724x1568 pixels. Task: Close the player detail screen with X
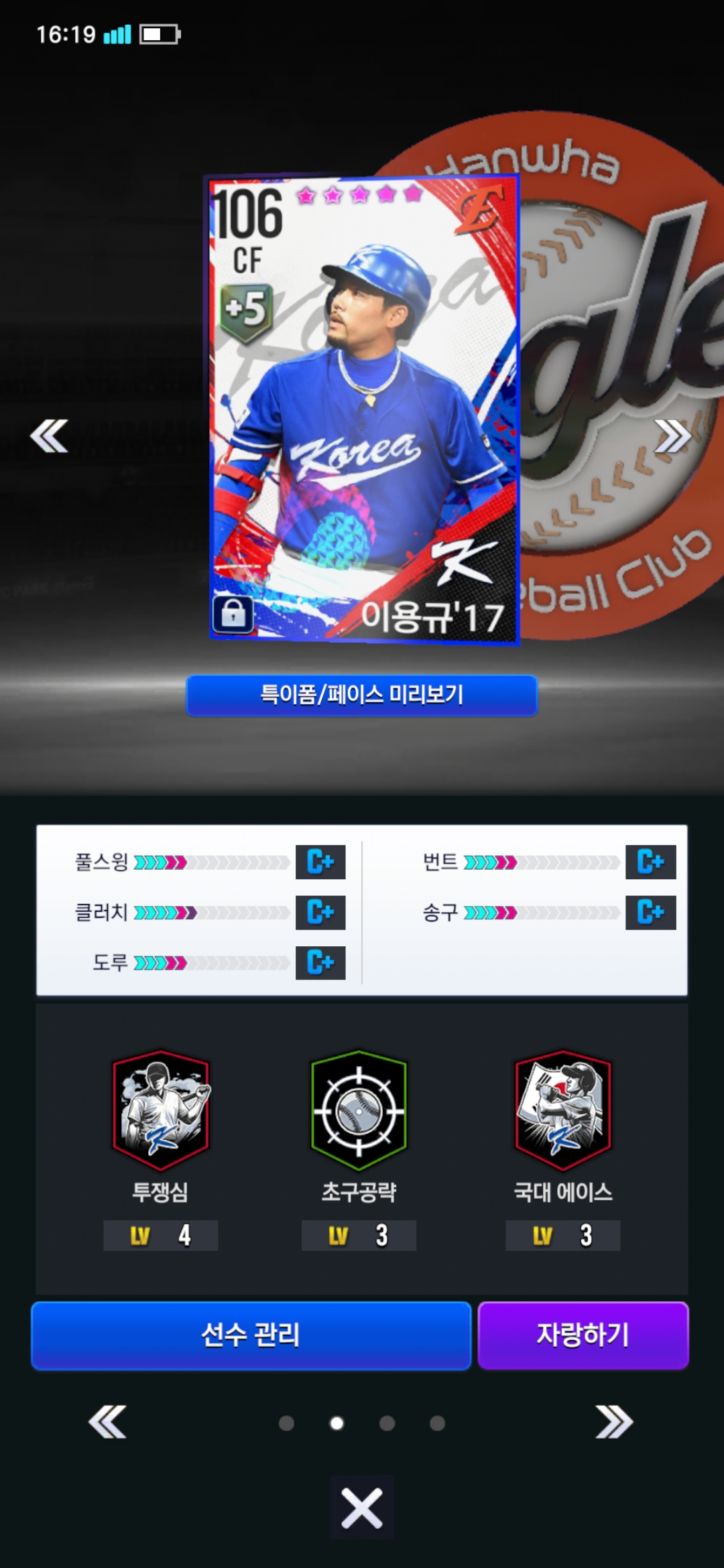pos(361,1508)
